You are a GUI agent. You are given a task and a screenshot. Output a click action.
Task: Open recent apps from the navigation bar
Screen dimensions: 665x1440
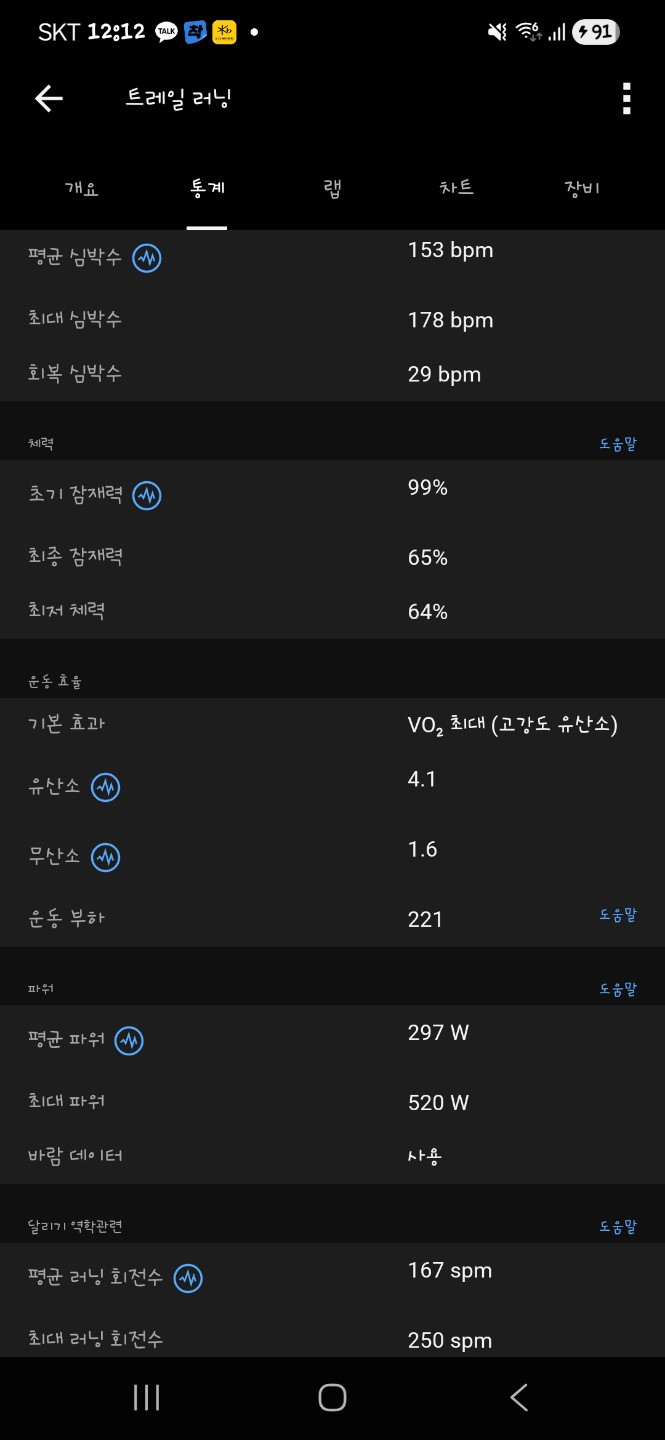click(x=147, y=1397)
